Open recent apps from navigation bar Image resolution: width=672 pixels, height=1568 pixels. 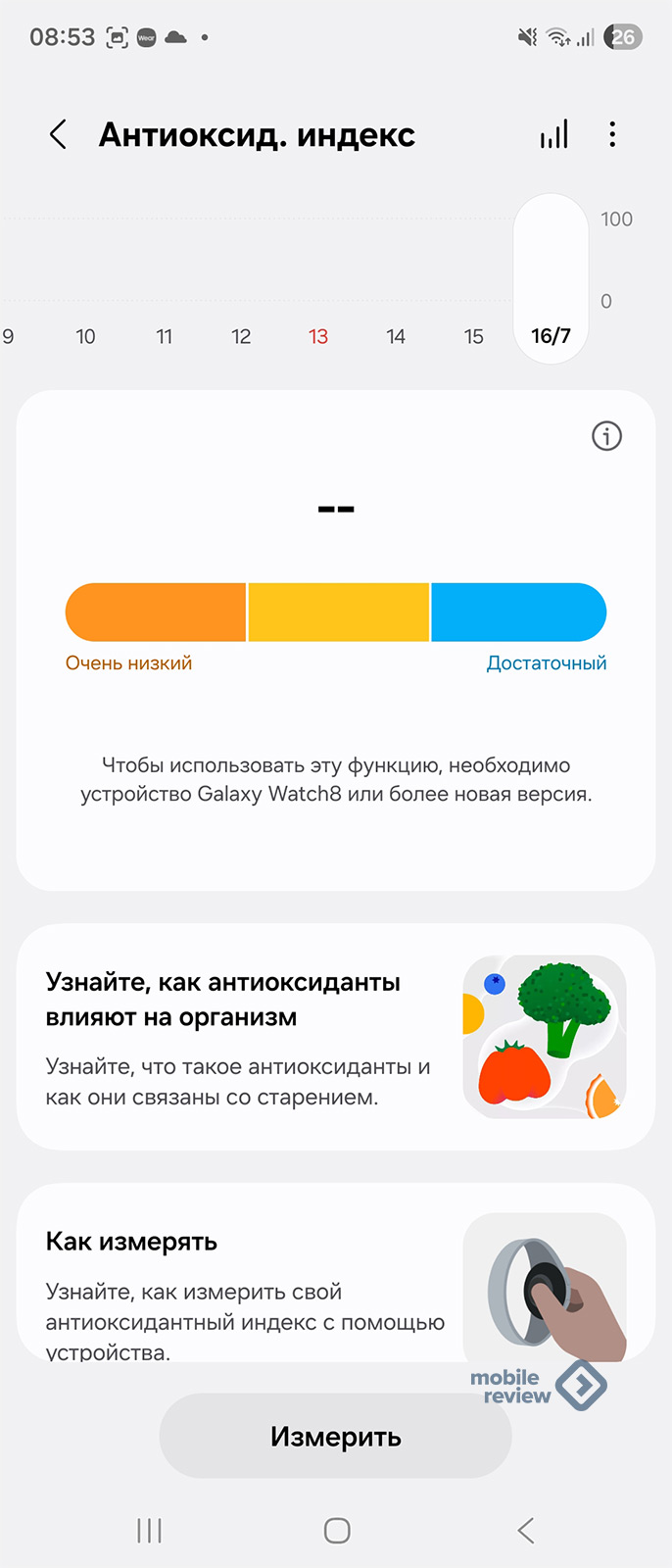coord(149,1531)
